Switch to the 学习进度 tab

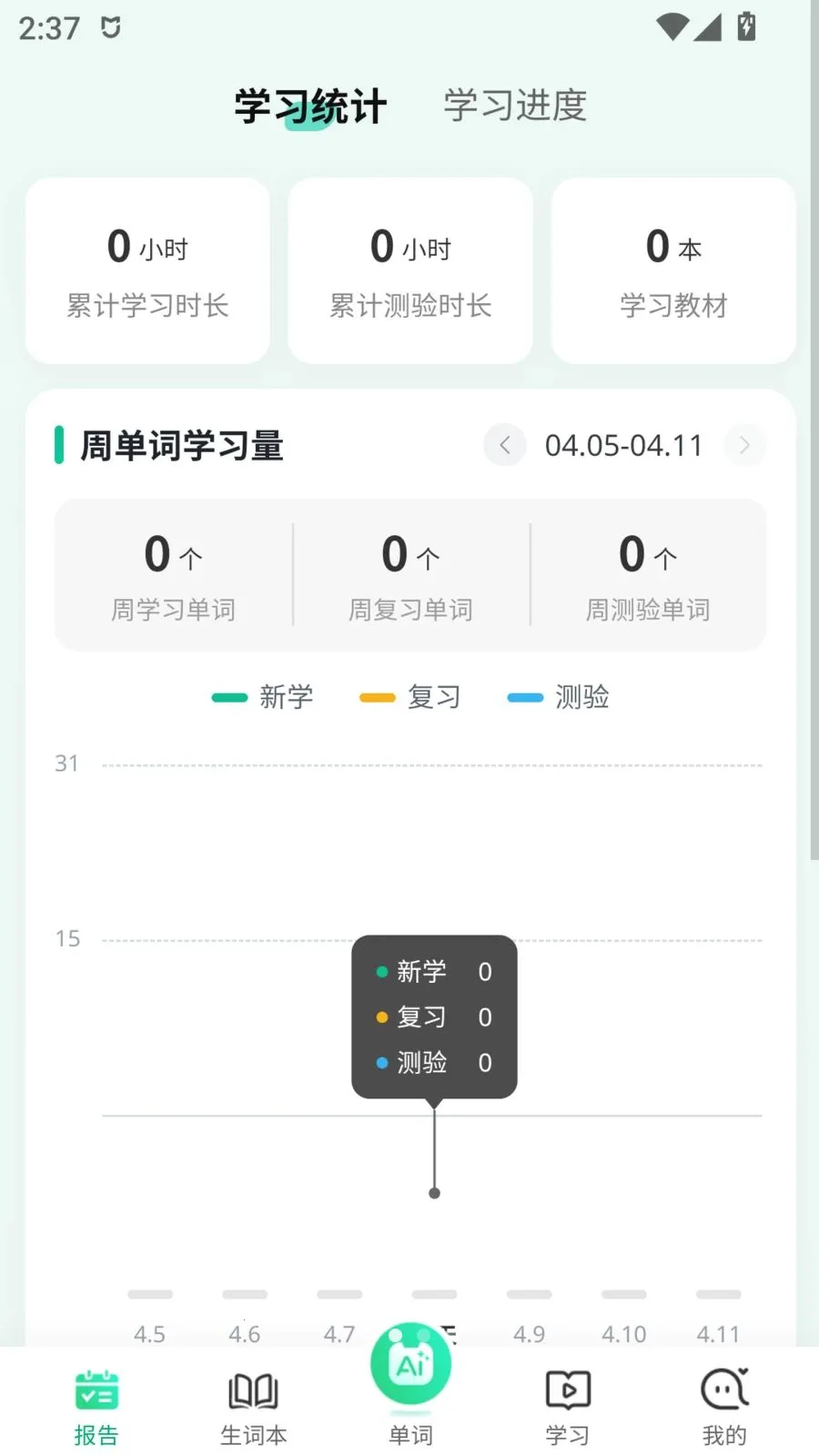[x=513, y=104]
